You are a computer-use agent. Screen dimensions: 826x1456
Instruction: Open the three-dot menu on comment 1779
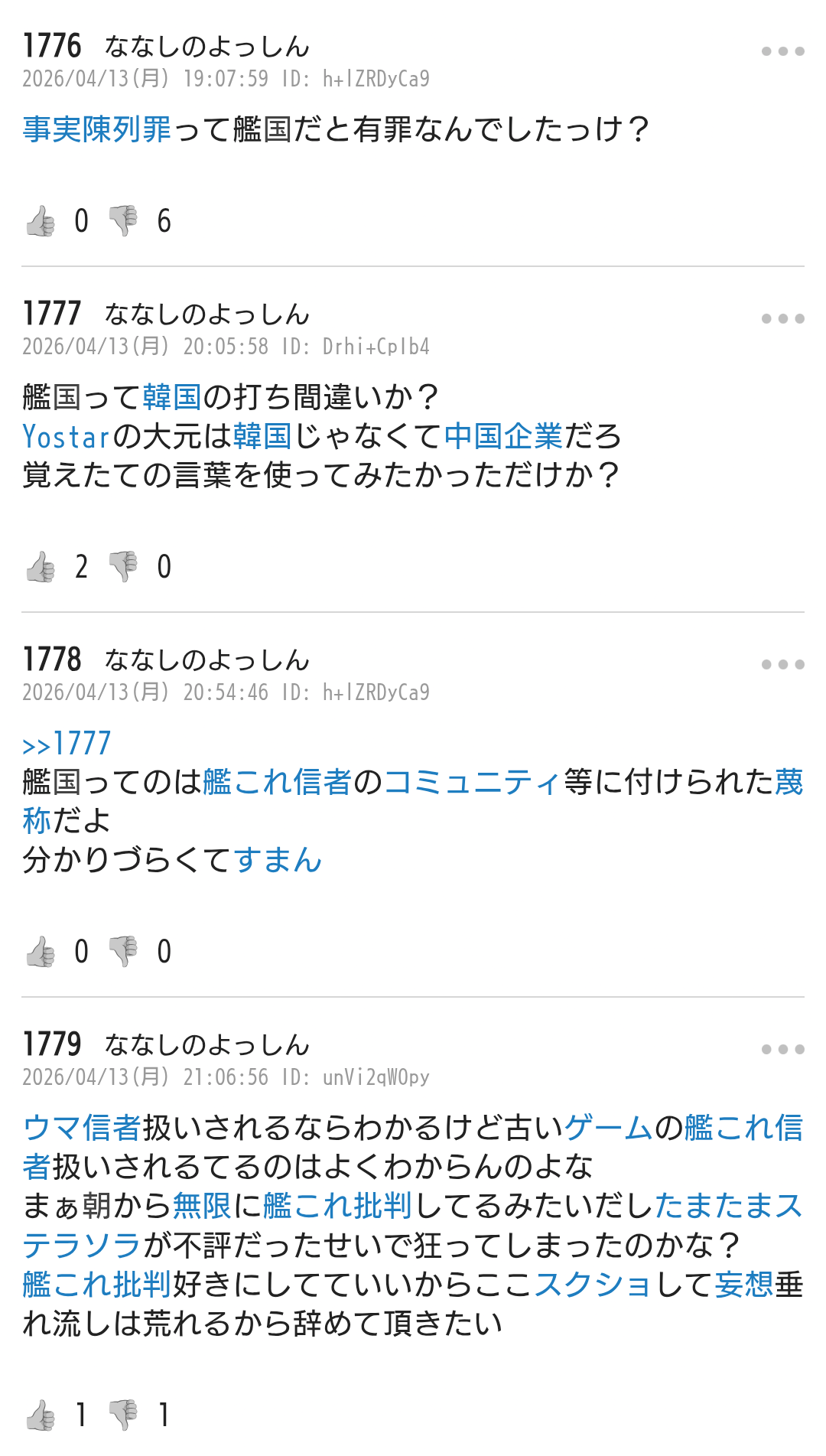pos(782,1049)
